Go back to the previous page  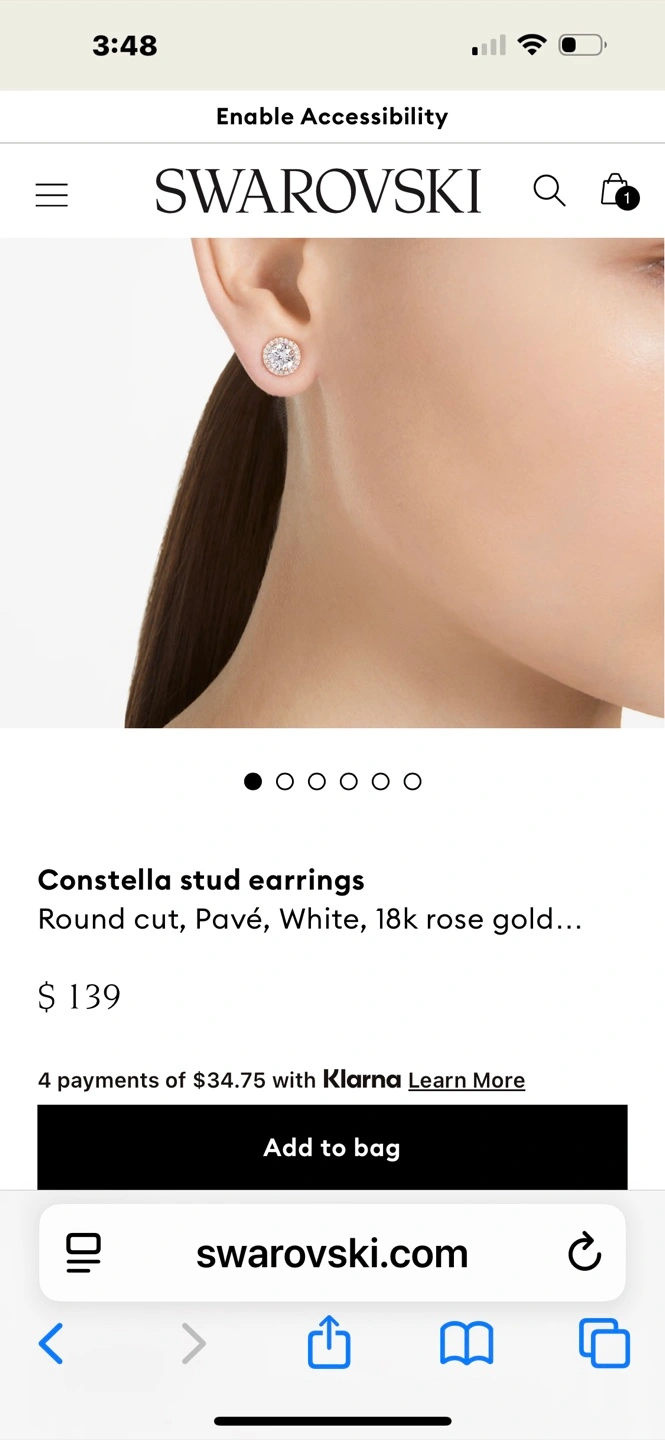(51, 1343)
